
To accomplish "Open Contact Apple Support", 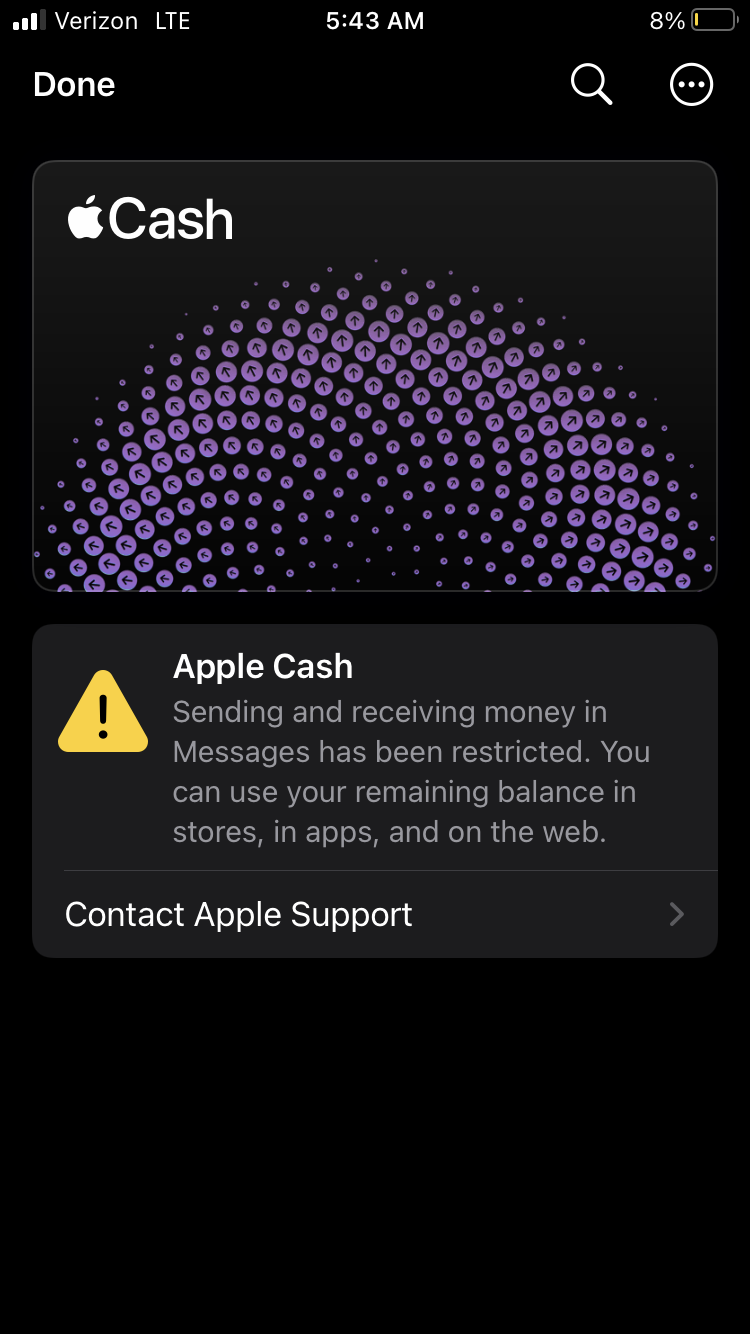I will click(375, 914).
